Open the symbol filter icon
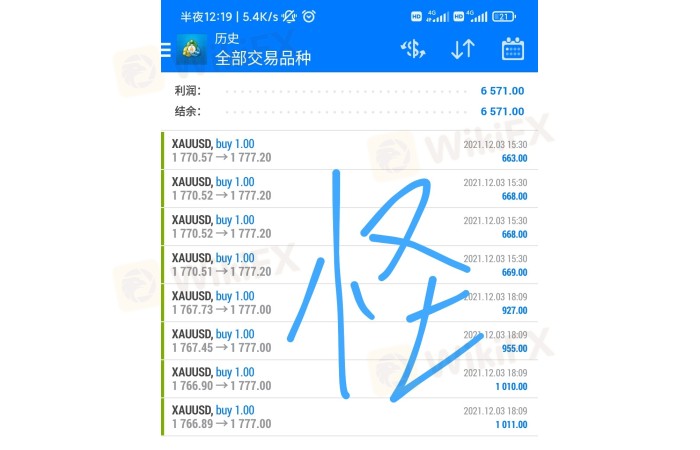The height and width of the screenshot is (450, 700). (412, 49)
